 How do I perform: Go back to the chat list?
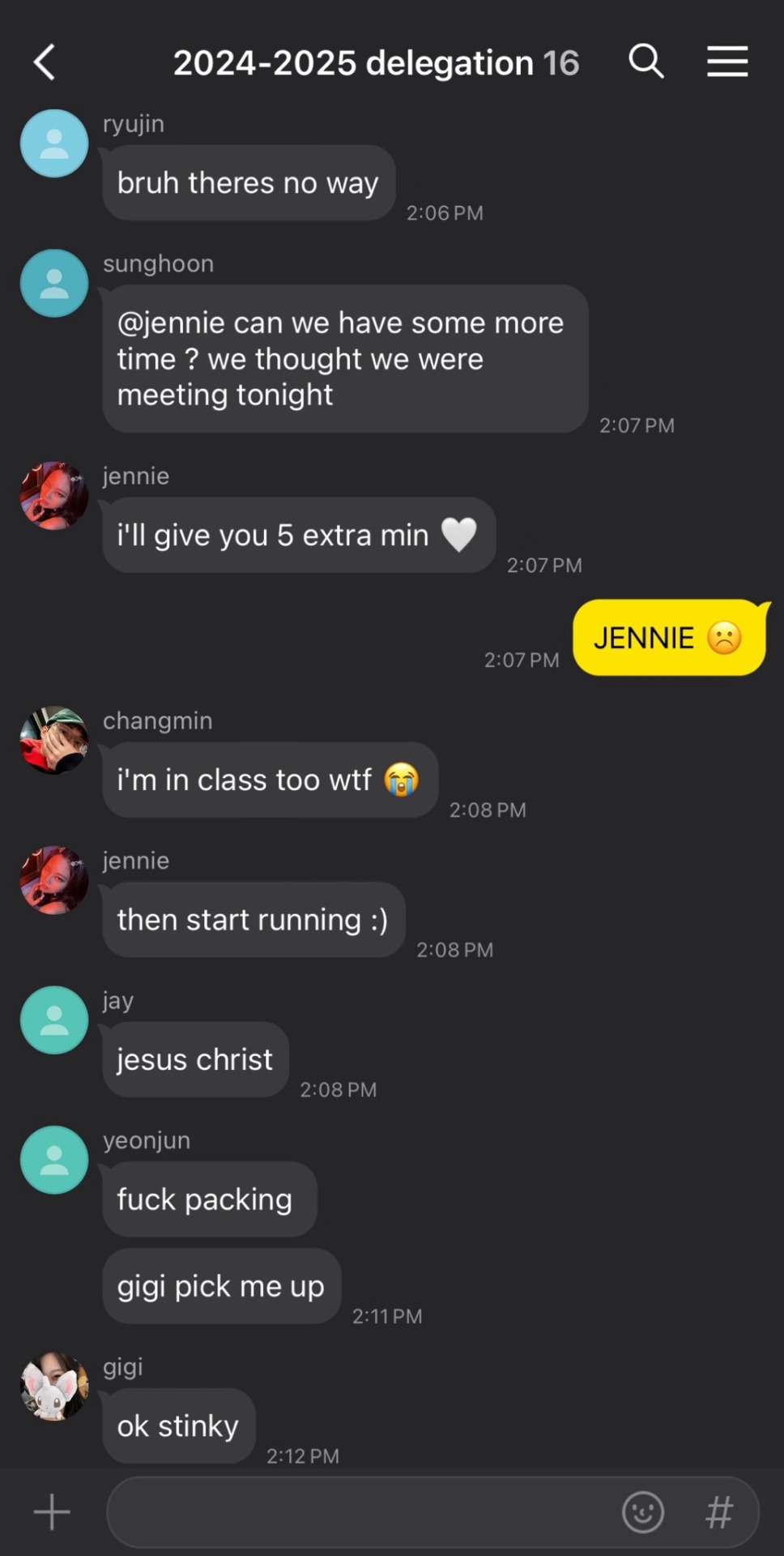click(45, 62)
